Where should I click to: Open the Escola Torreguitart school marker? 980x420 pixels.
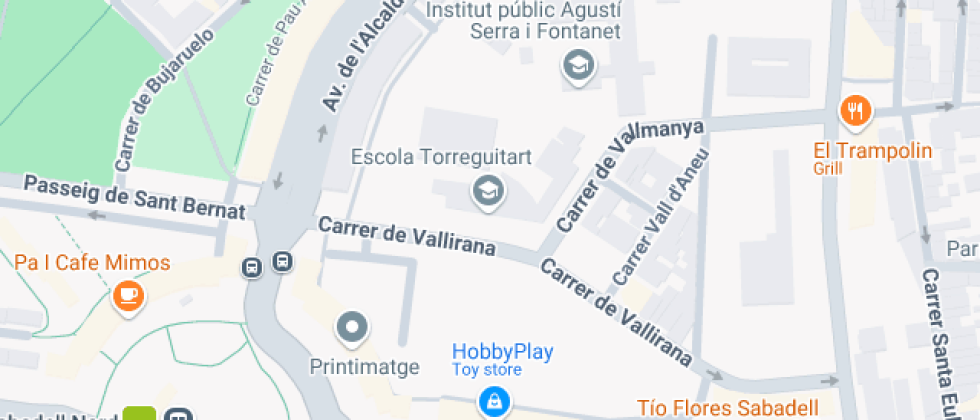487,190
